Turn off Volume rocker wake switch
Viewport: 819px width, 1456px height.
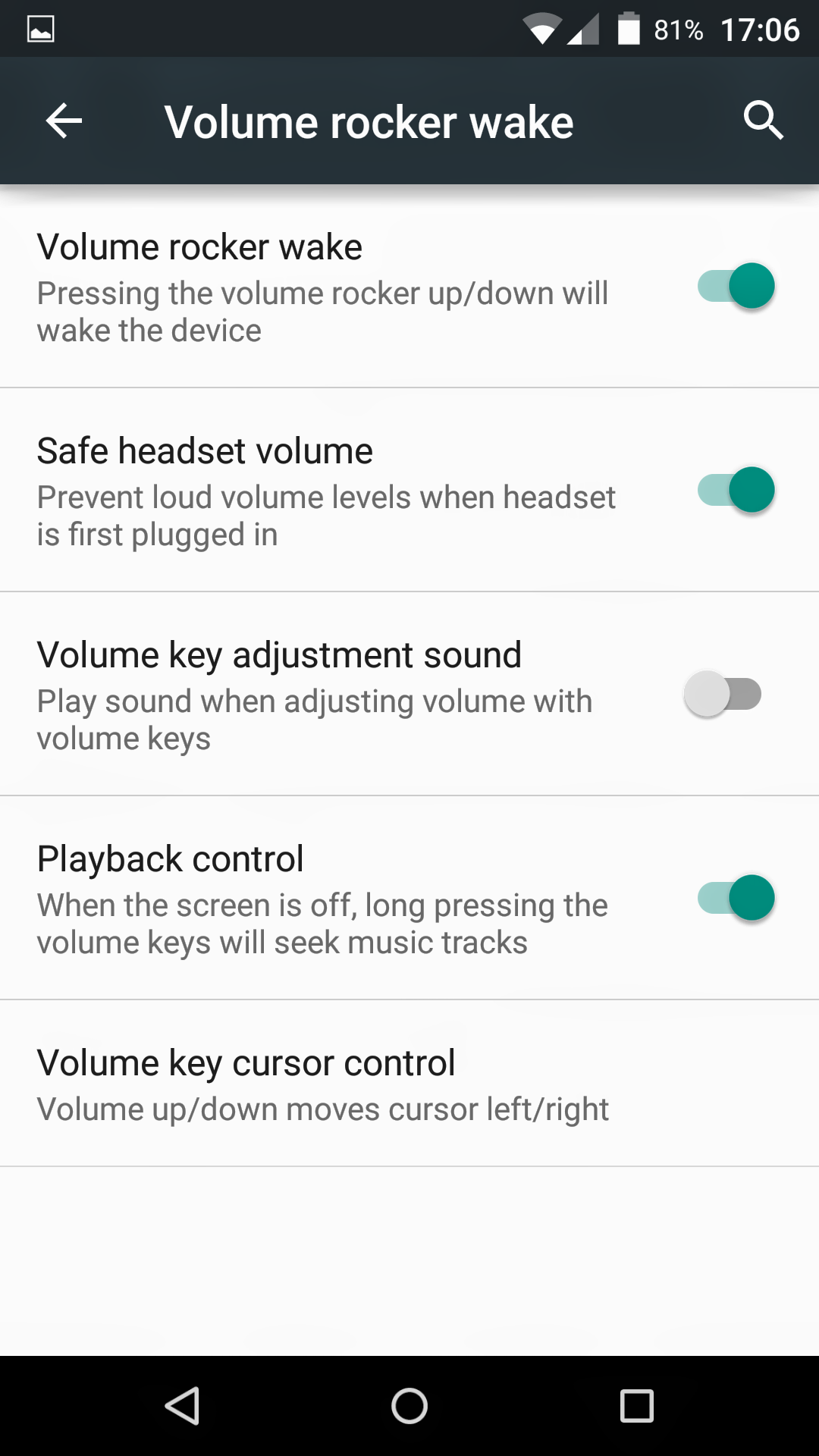(x=736, y=286)
